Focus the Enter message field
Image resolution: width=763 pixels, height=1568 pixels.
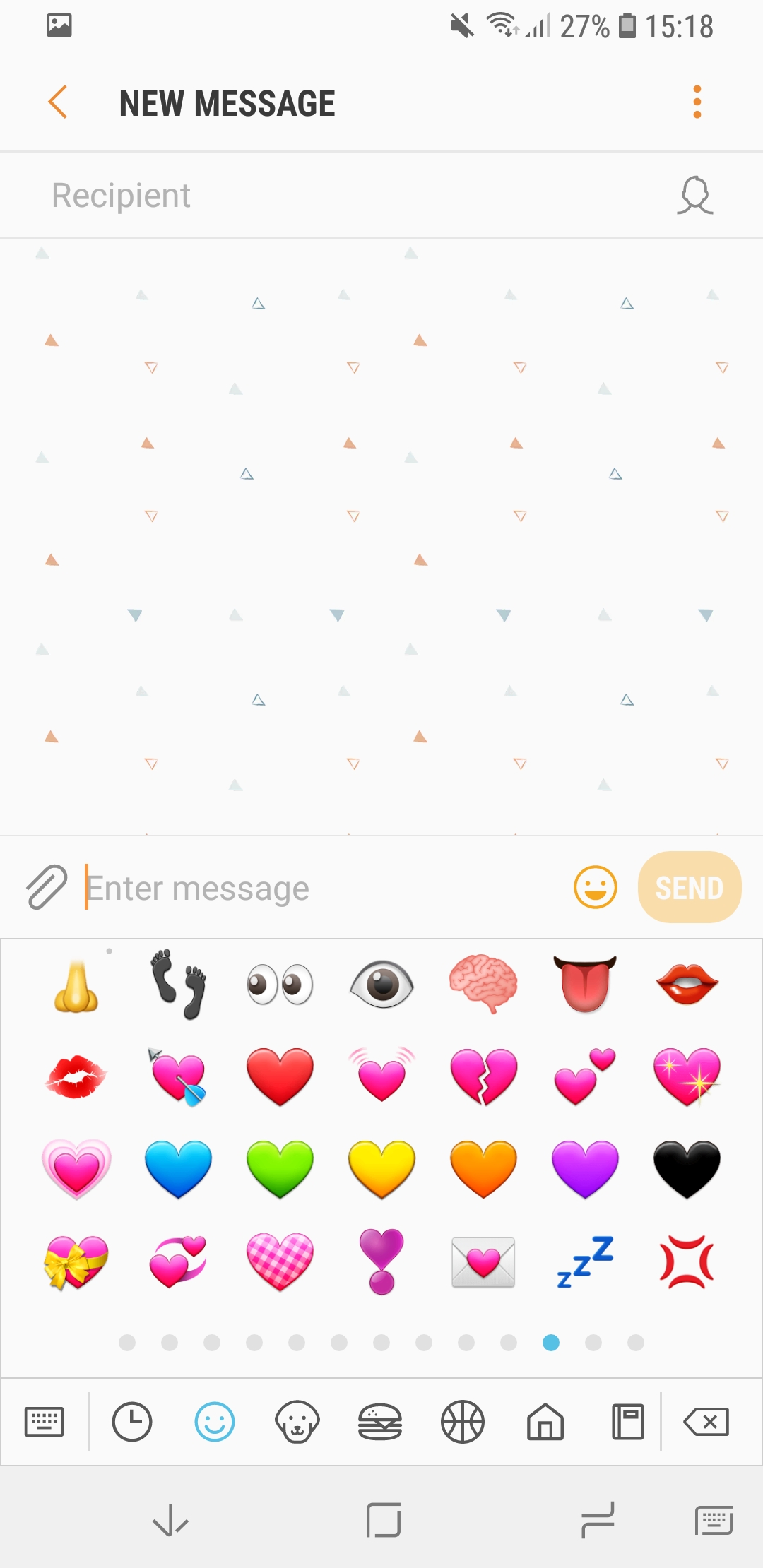[x=318, y=888]
